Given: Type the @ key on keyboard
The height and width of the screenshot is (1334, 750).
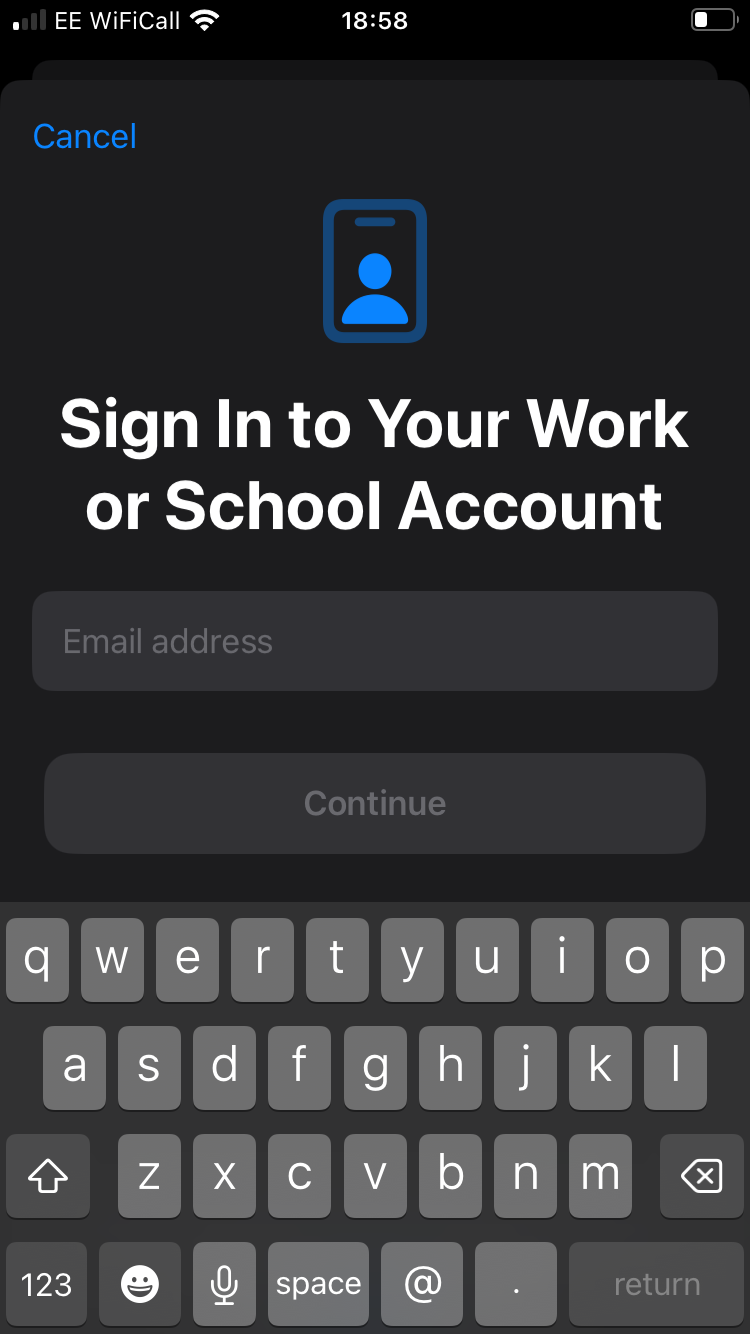Looking at the screenshot, I should point(422,1283).
